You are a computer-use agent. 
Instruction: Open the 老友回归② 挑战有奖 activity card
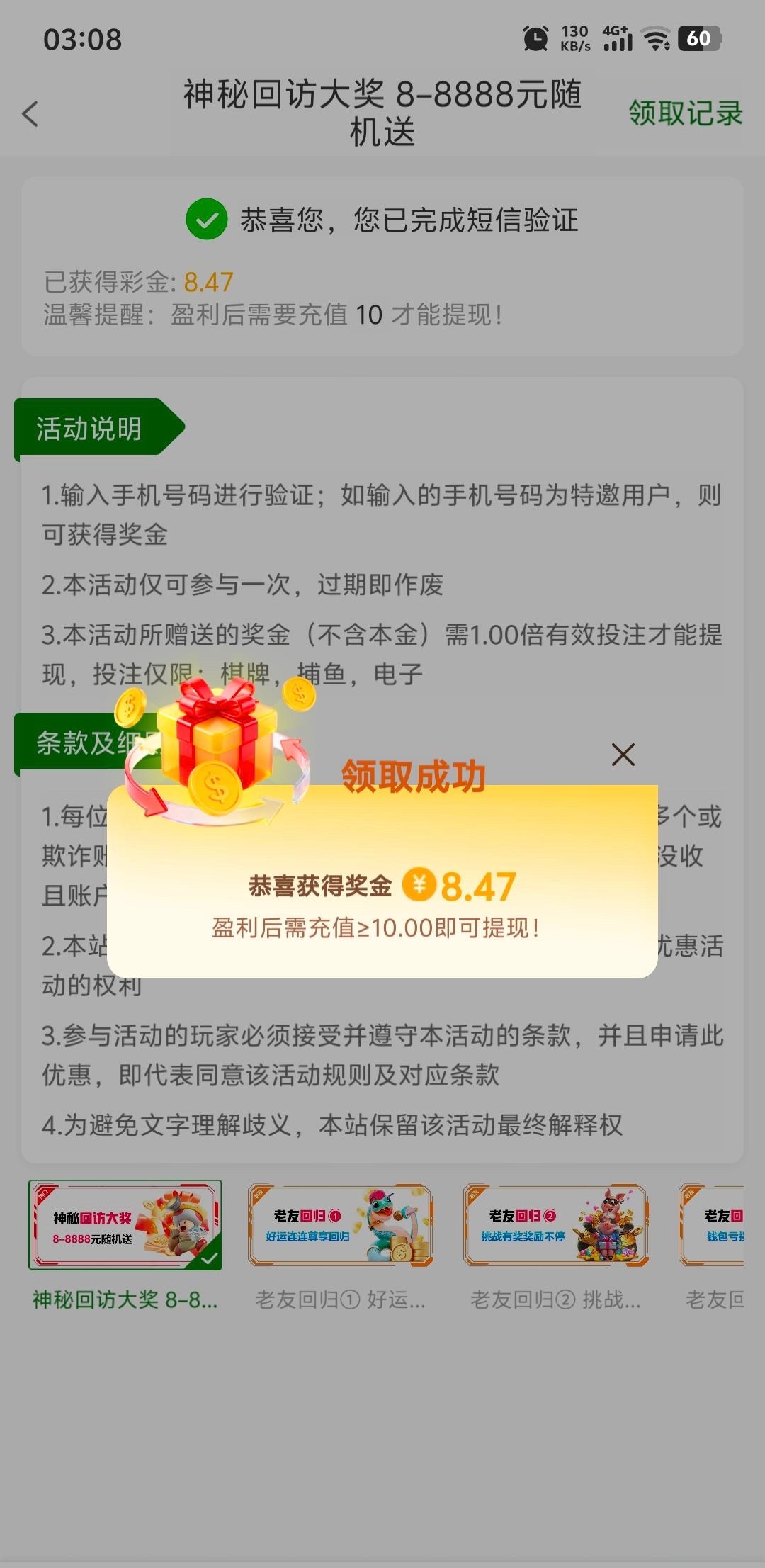point(556,1225)
